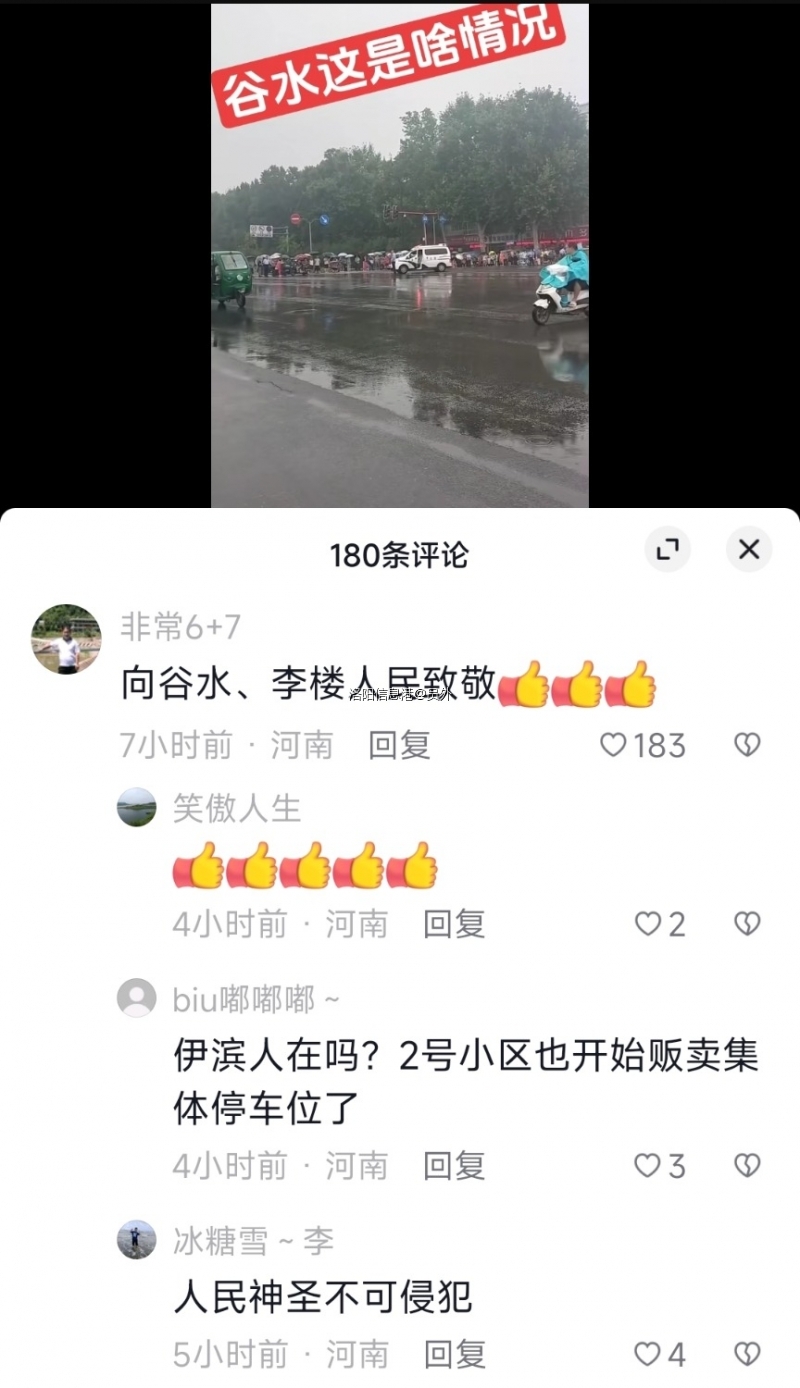The width and height of the screenshot is (800, 1388).
Task: Like the comment by 非常6+7
Action: (613, 745)
